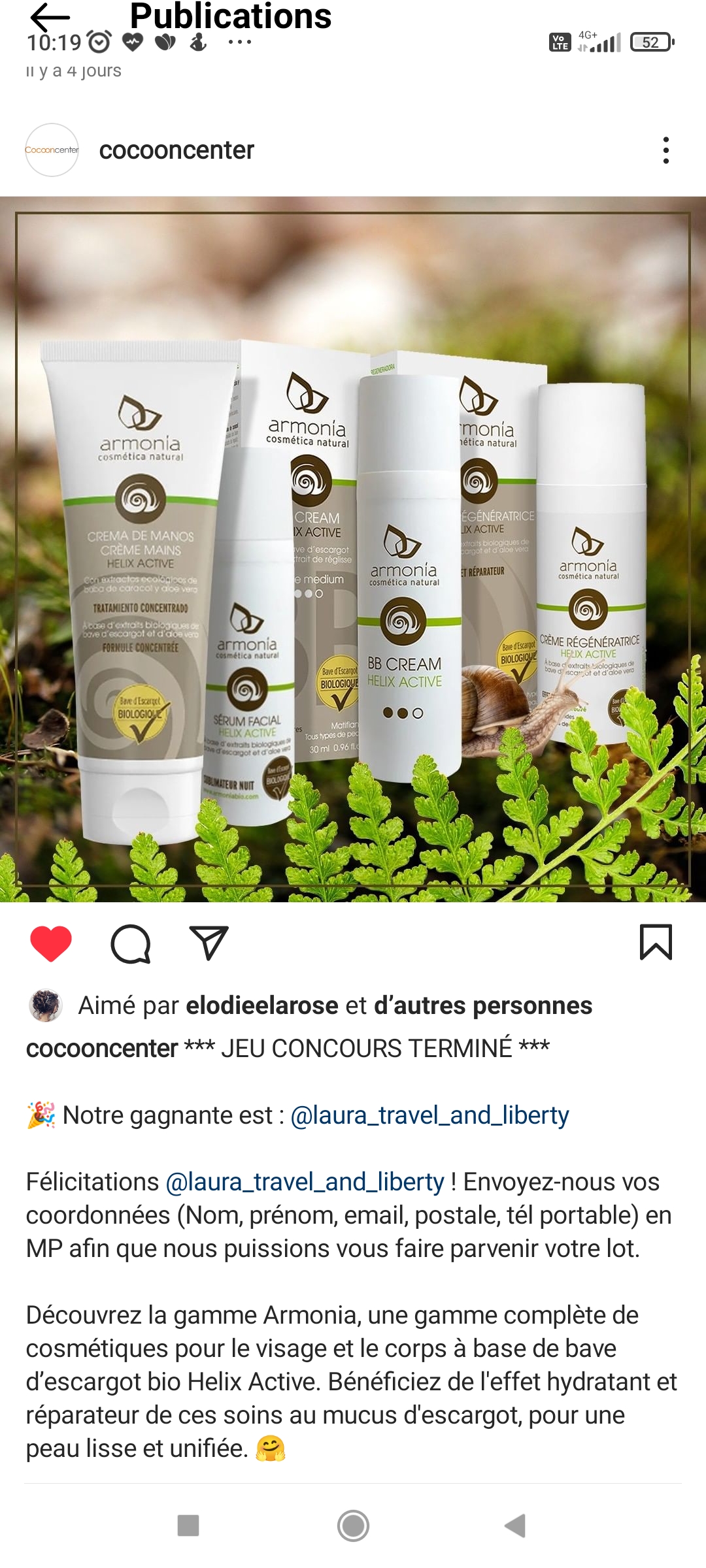Save the post with the bookmark icon

click(656, 942)
